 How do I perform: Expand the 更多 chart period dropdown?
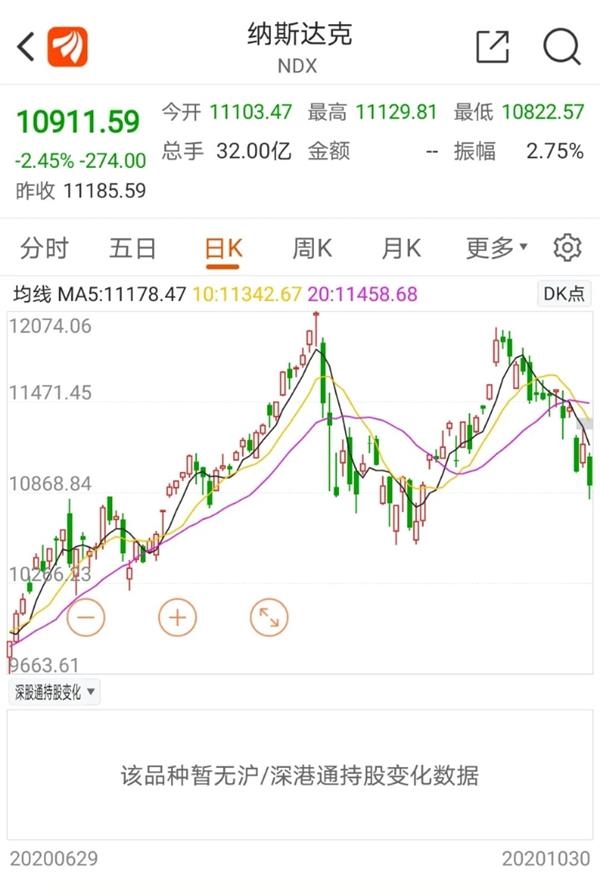tap(495, 248)
